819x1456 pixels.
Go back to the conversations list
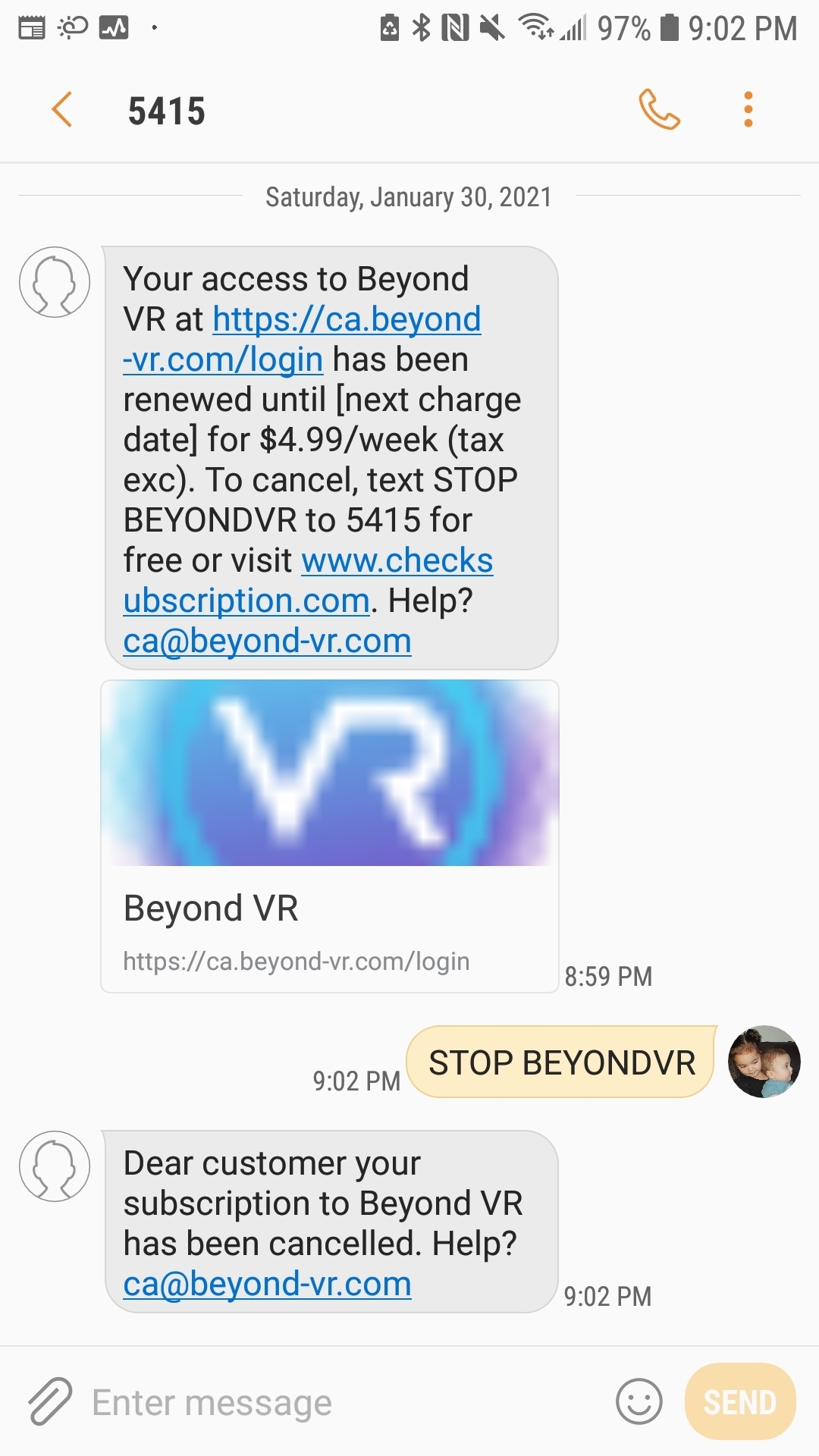(x=62, y=110)
